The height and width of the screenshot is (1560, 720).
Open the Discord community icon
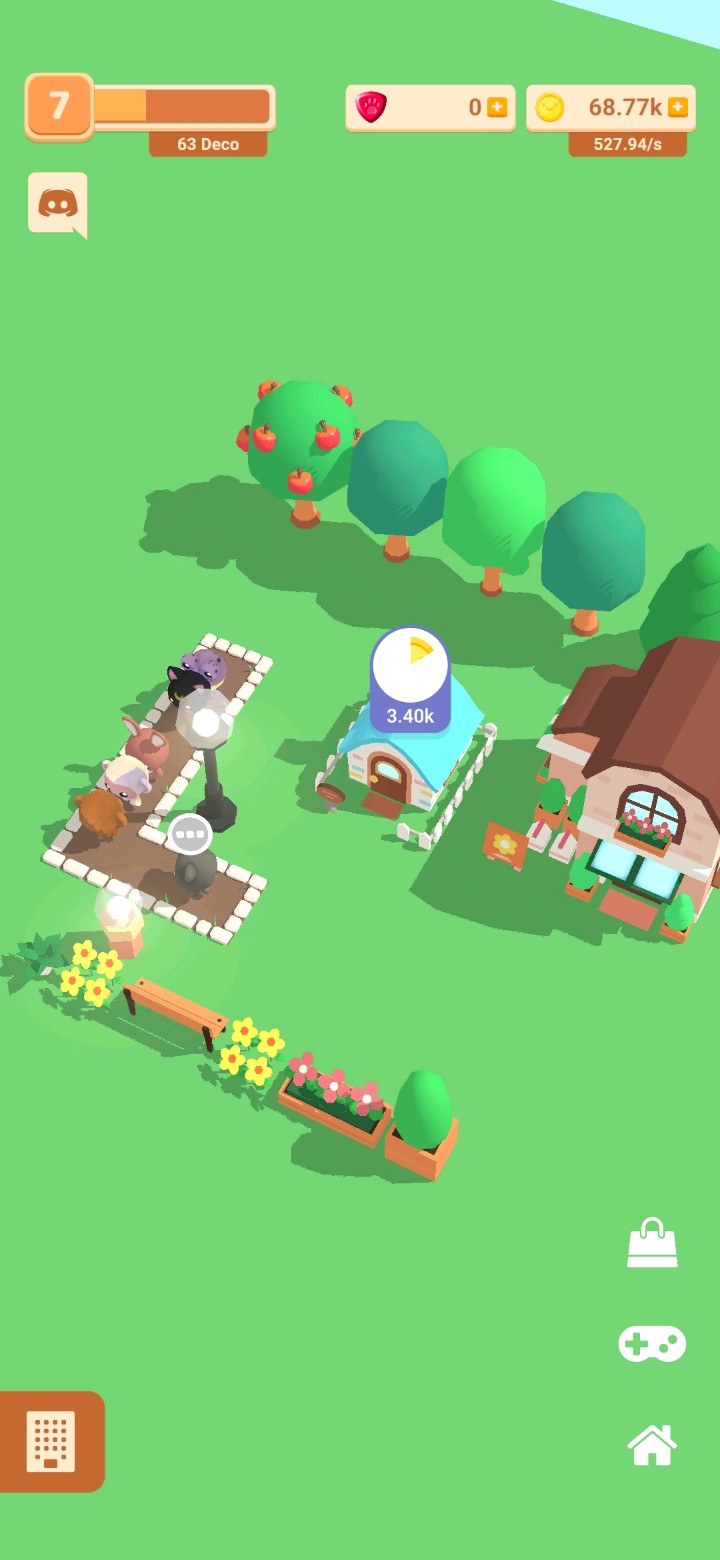tap(58, 203)
